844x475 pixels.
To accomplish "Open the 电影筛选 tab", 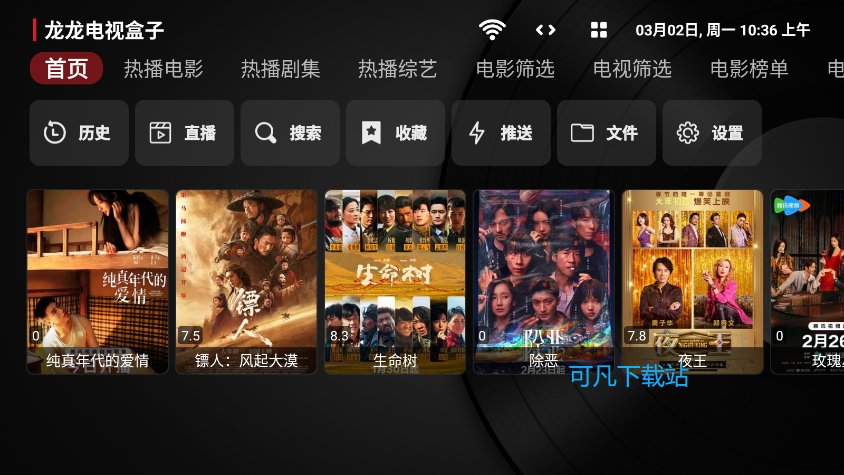I will point(515,69).
